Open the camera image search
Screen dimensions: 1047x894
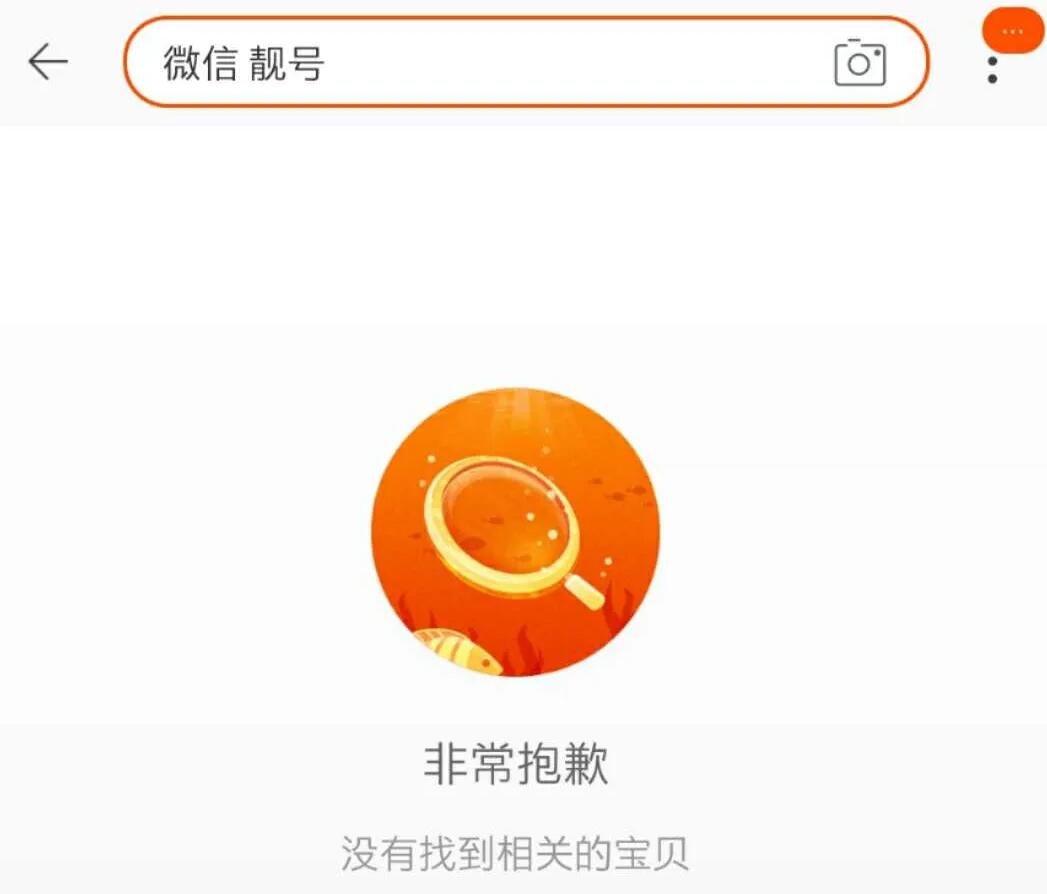point(860,63)
